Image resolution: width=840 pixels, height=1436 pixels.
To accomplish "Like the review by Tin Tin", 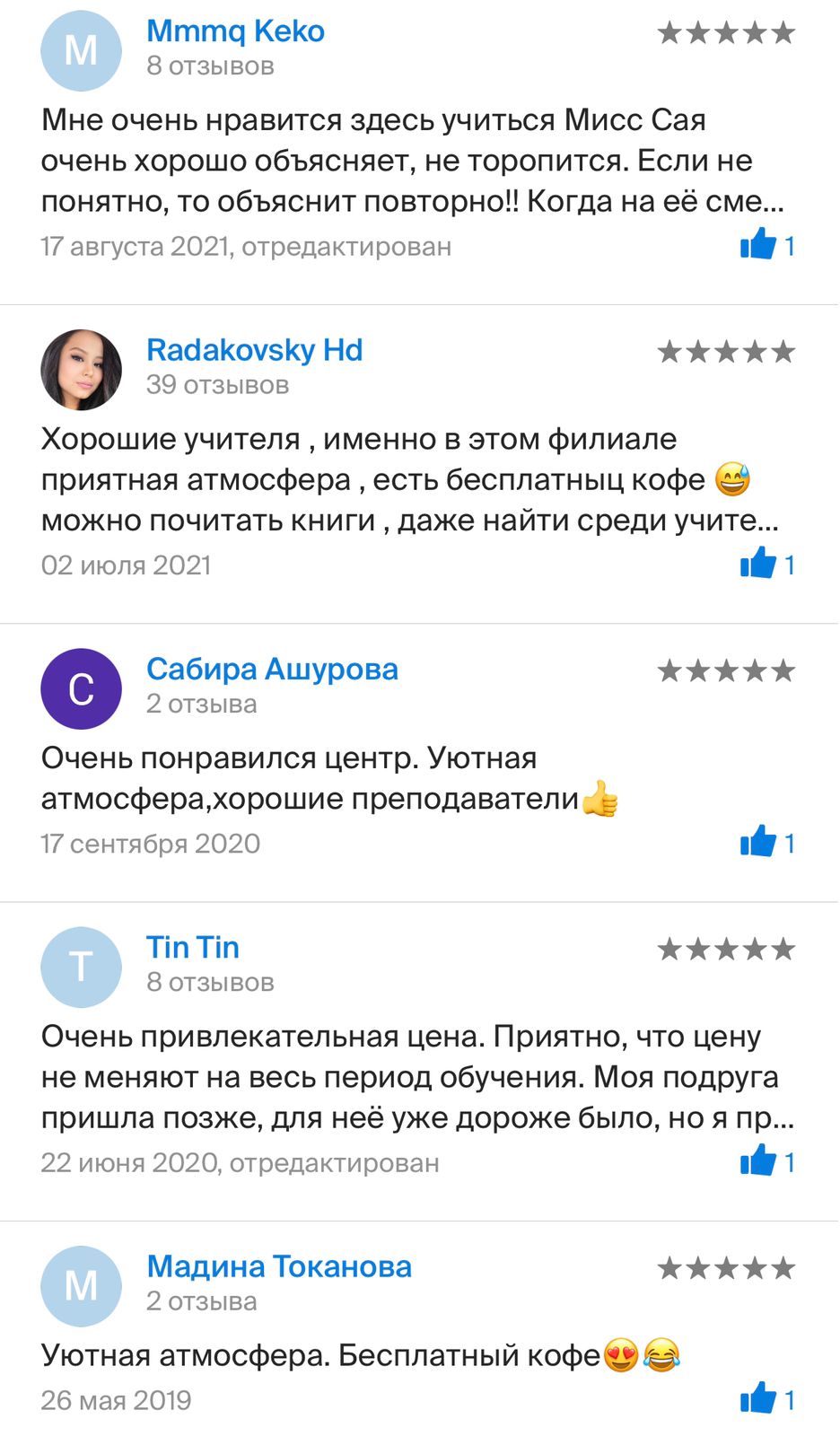I will pyautogui.click(x=758, y=1161).
